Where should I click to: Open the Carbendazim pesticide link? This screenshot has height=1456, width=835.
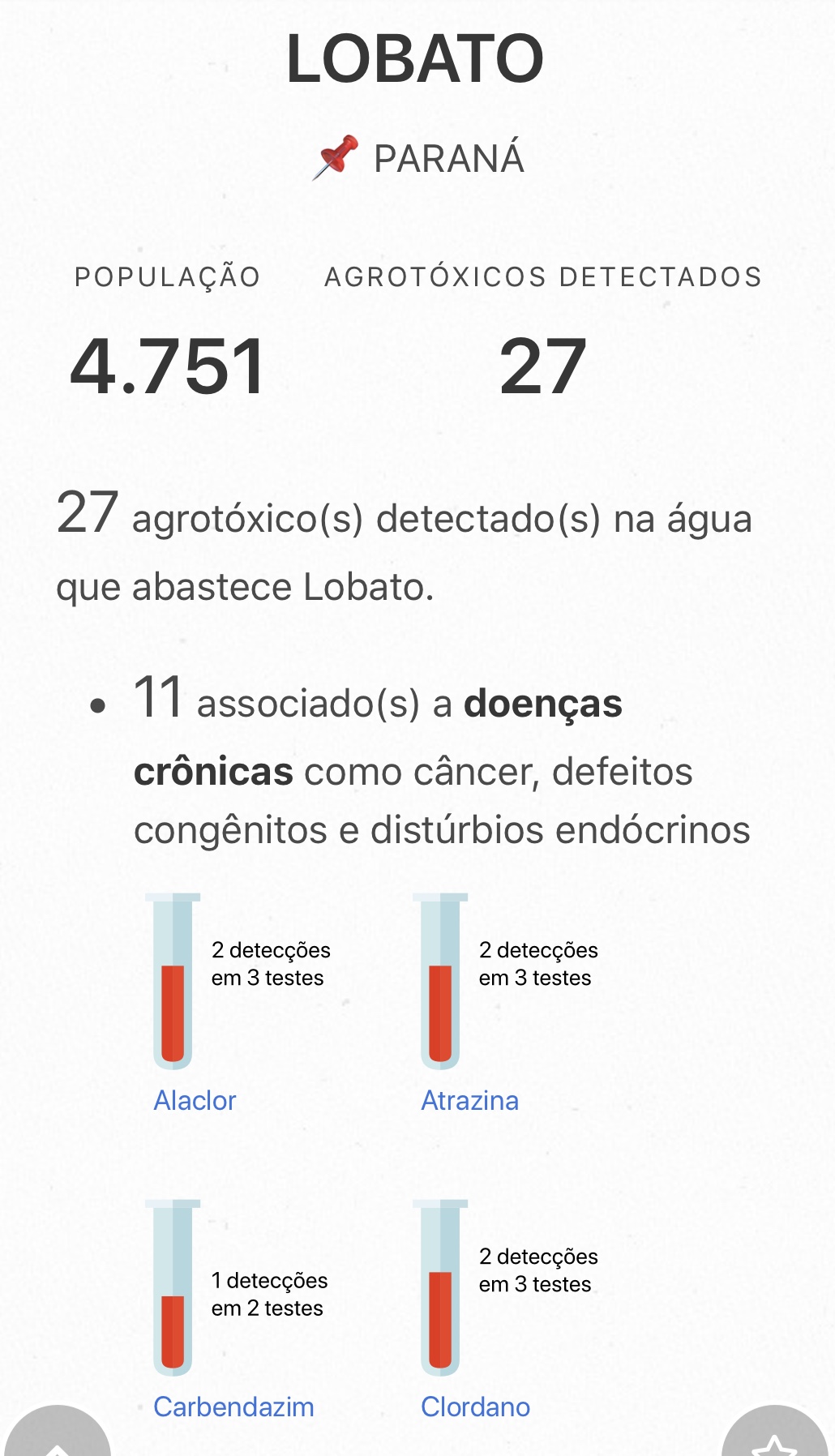[233, 1407]
